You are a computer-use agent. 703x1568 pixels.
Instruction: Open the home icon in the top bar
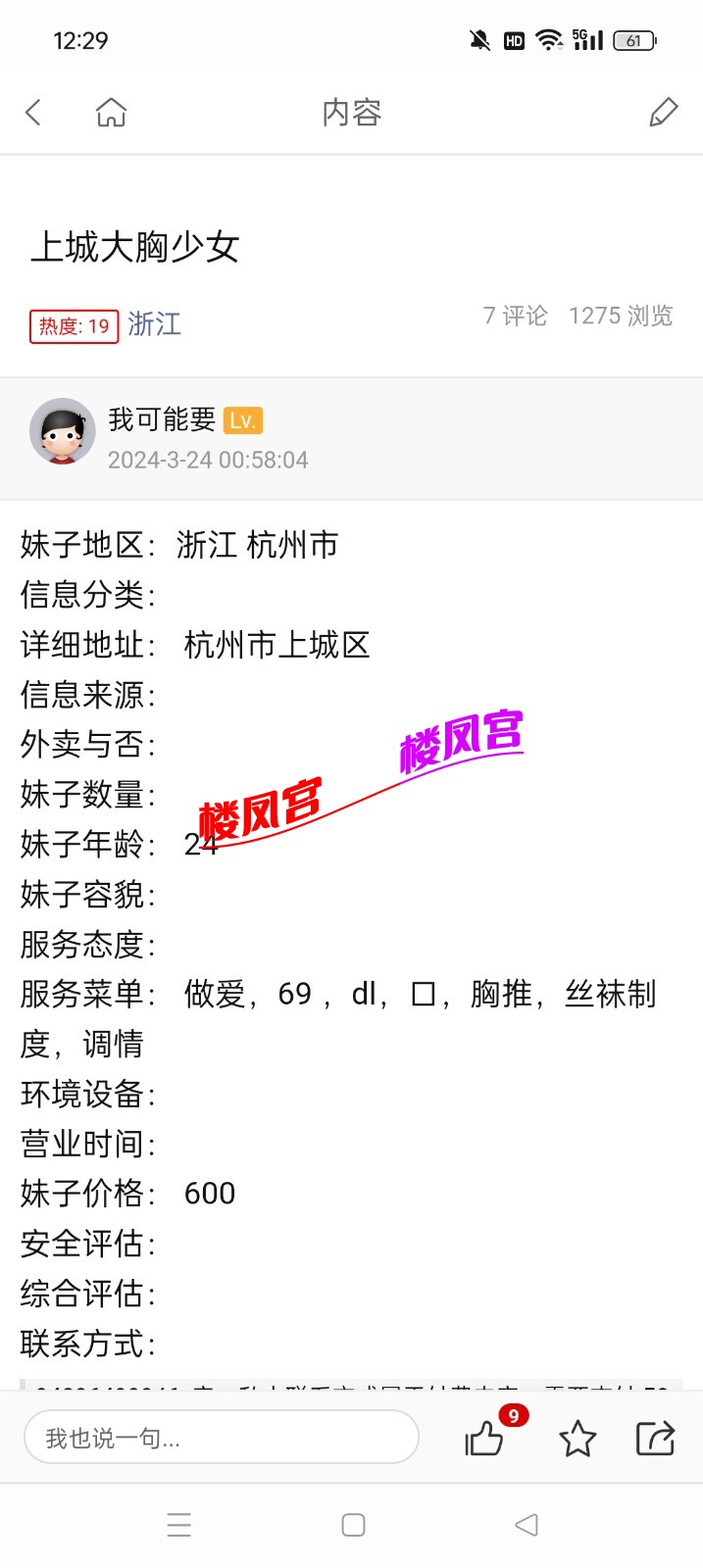tap(111, 113)
